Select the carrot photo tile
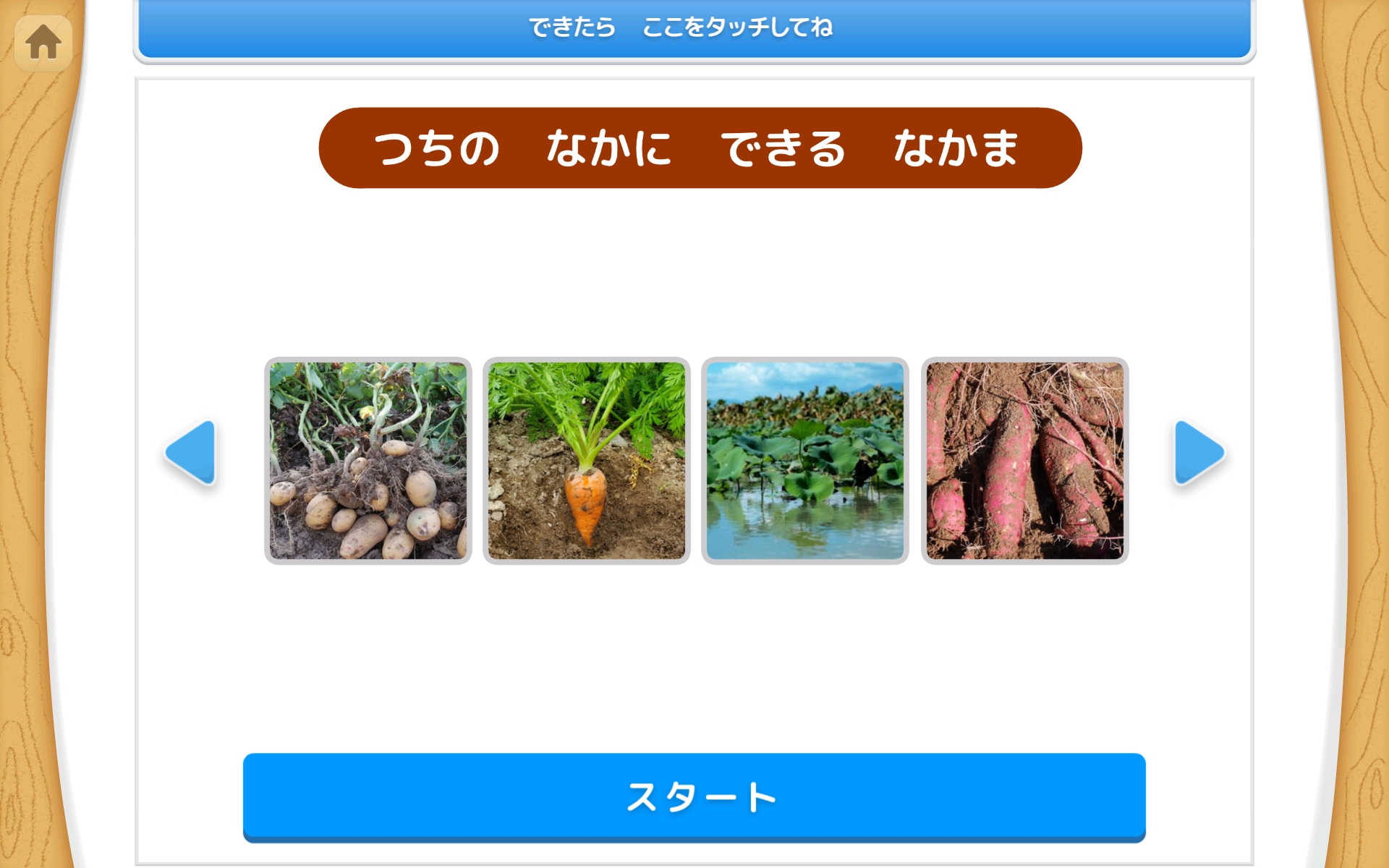Screen dimensions: 1389x868 pyautogui.click(x=587, y=461)
